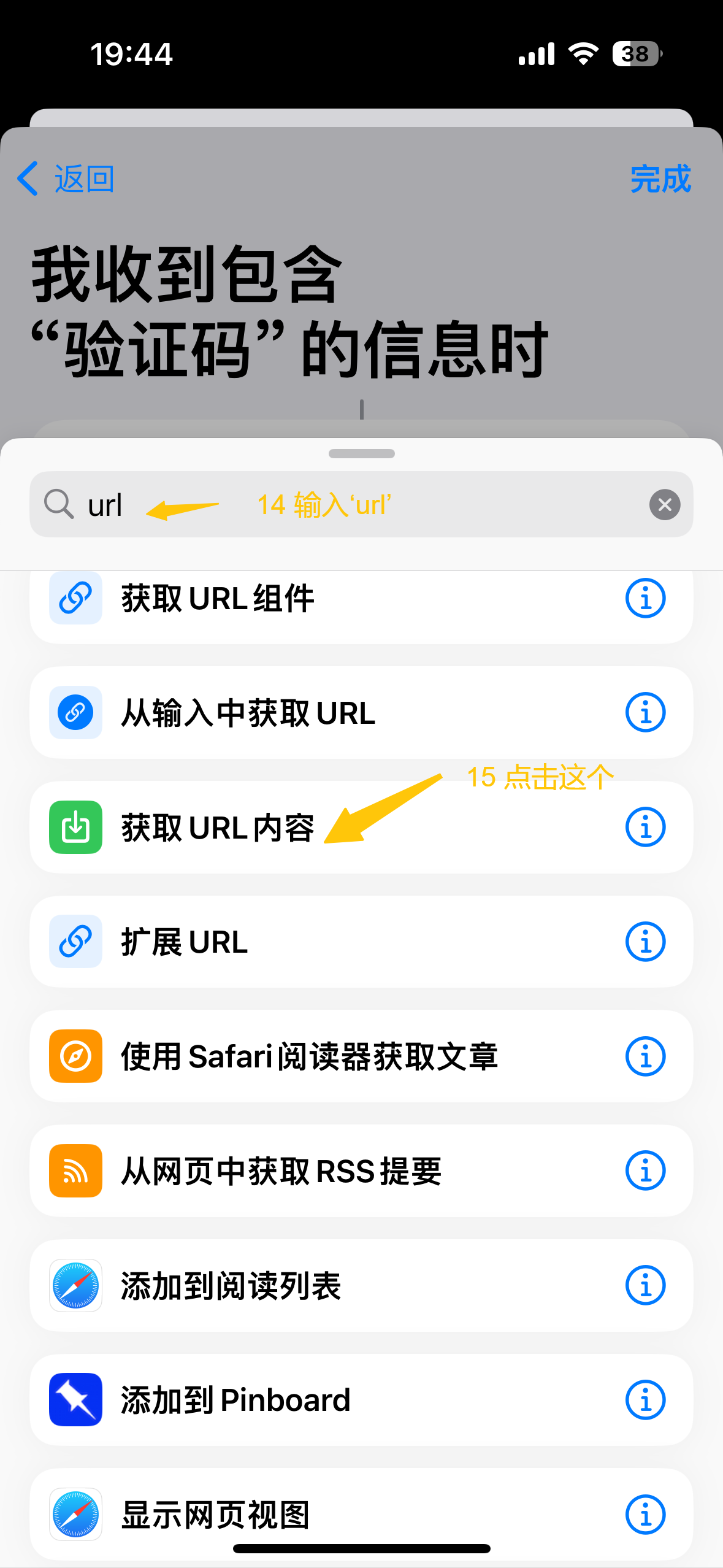Tap 完成 to finish

point(660,179)
